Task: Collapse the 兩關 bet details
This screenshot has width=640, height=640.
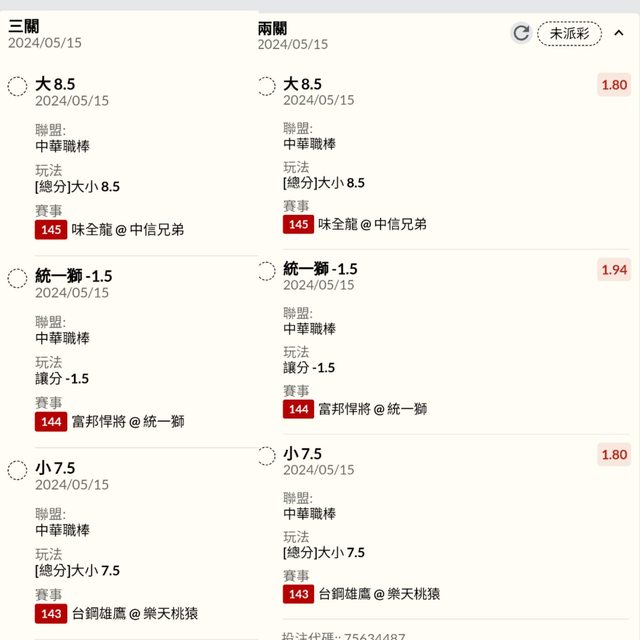Action: 618,34
